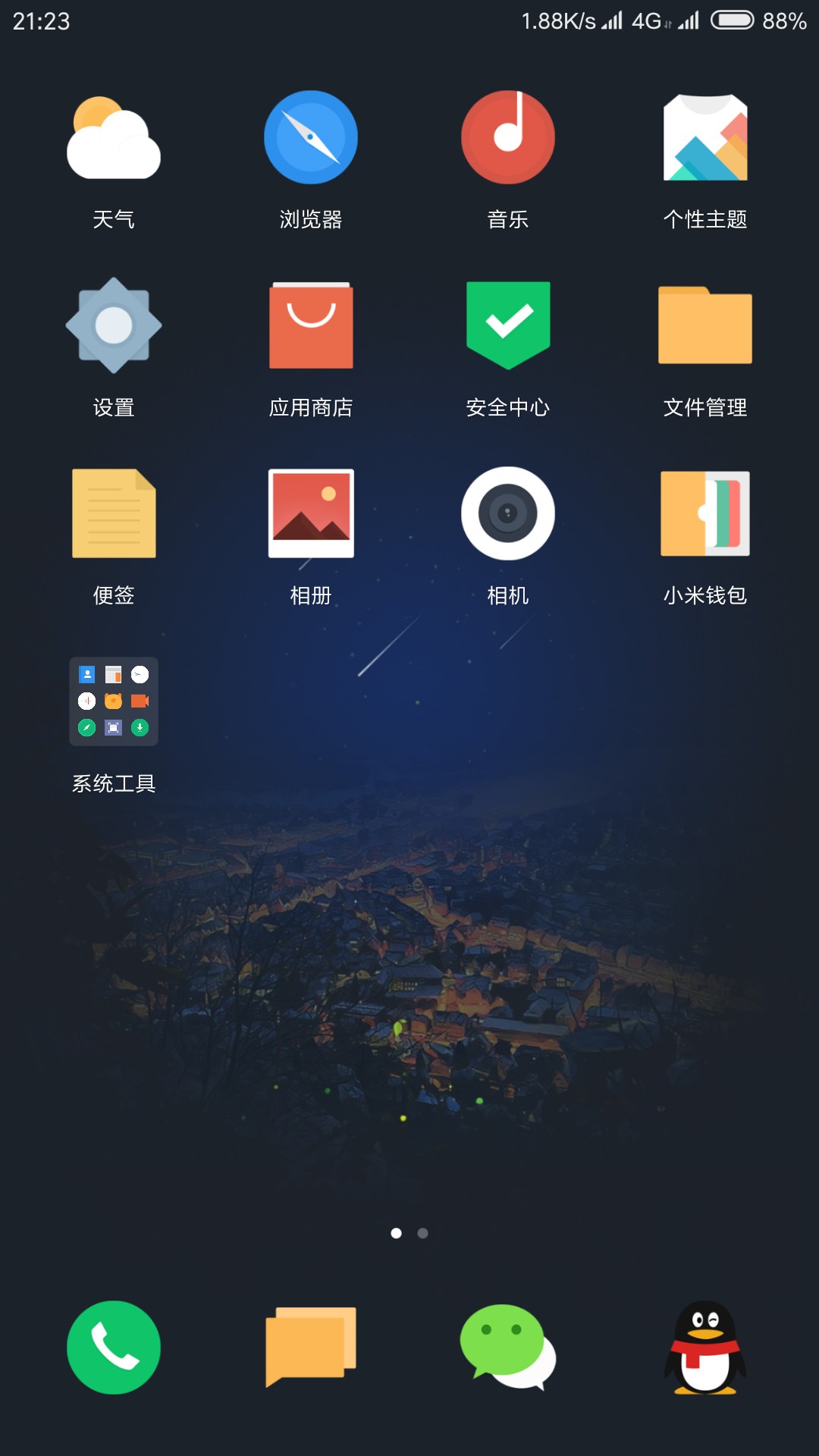819x1456 pixels.
Task: Open 文件管理 file manager
Action: 705,326
